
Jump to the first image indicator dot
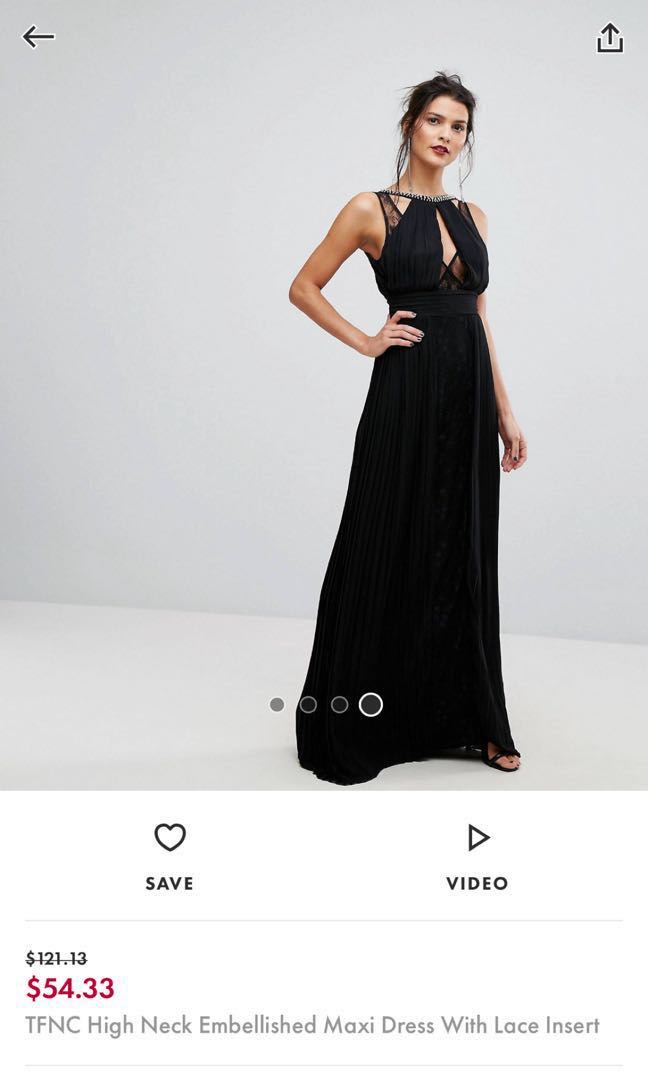pos(277,705)
